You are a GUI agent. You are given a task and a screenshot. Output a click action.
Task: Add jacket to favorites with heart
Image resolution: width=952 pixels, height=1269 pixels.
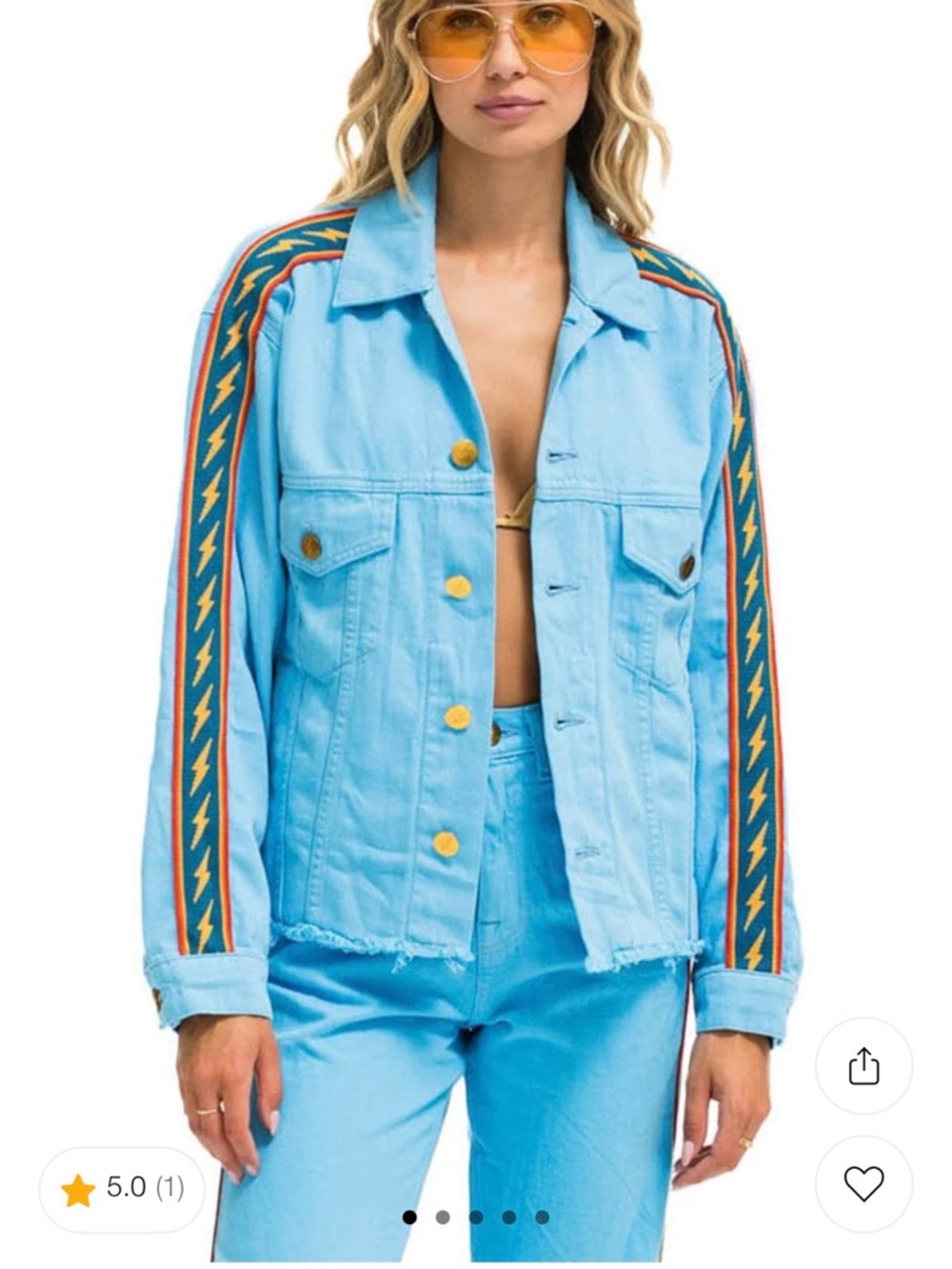pyautogui.click(x=863, y=1184)
